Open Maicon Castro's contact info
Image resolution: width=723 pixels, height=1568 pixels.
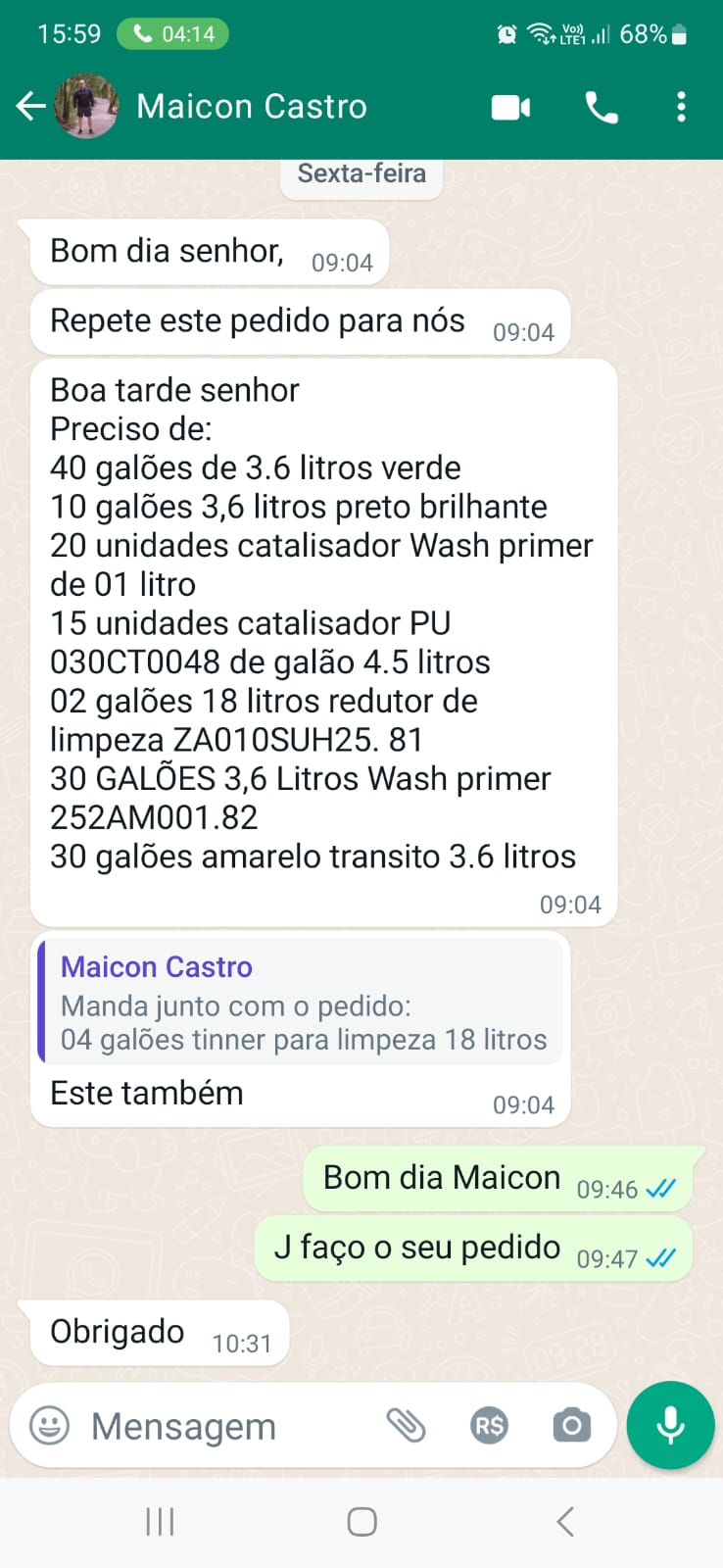pyautogui.click(x=252, y=106)
